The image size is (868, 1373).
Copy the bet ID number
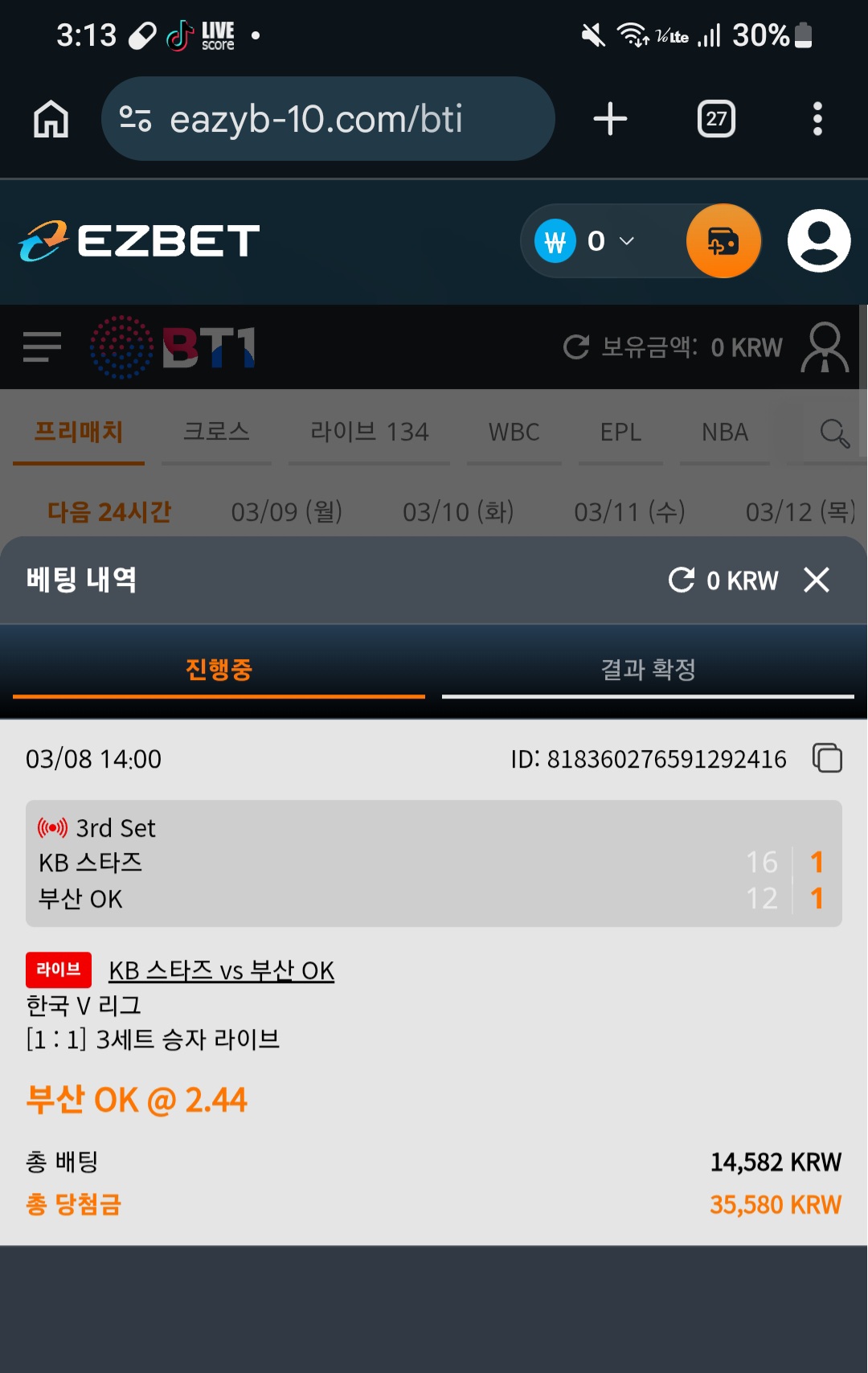tap(827, 758)
